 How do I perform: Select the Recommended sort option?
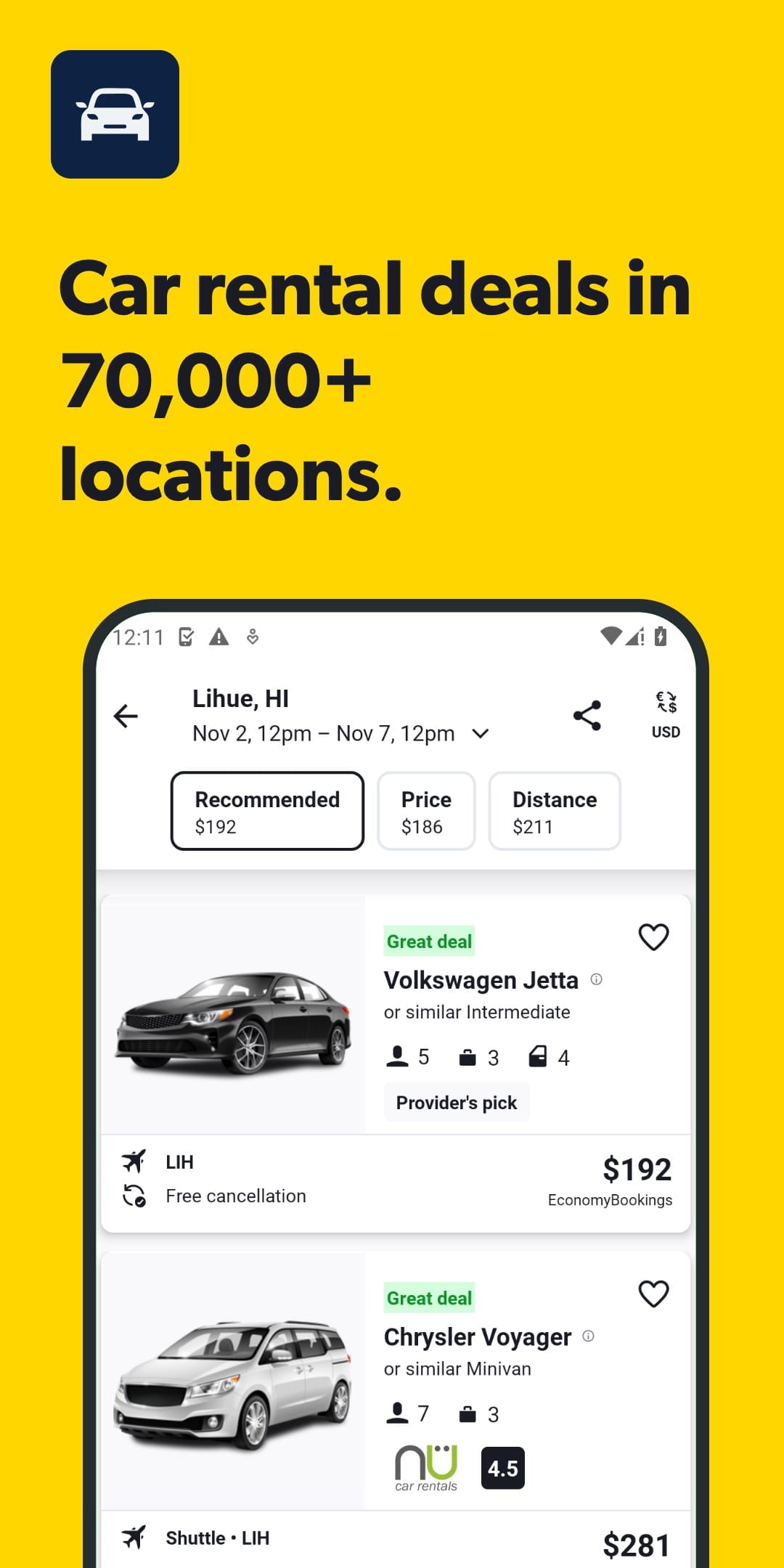coord(267,811)
